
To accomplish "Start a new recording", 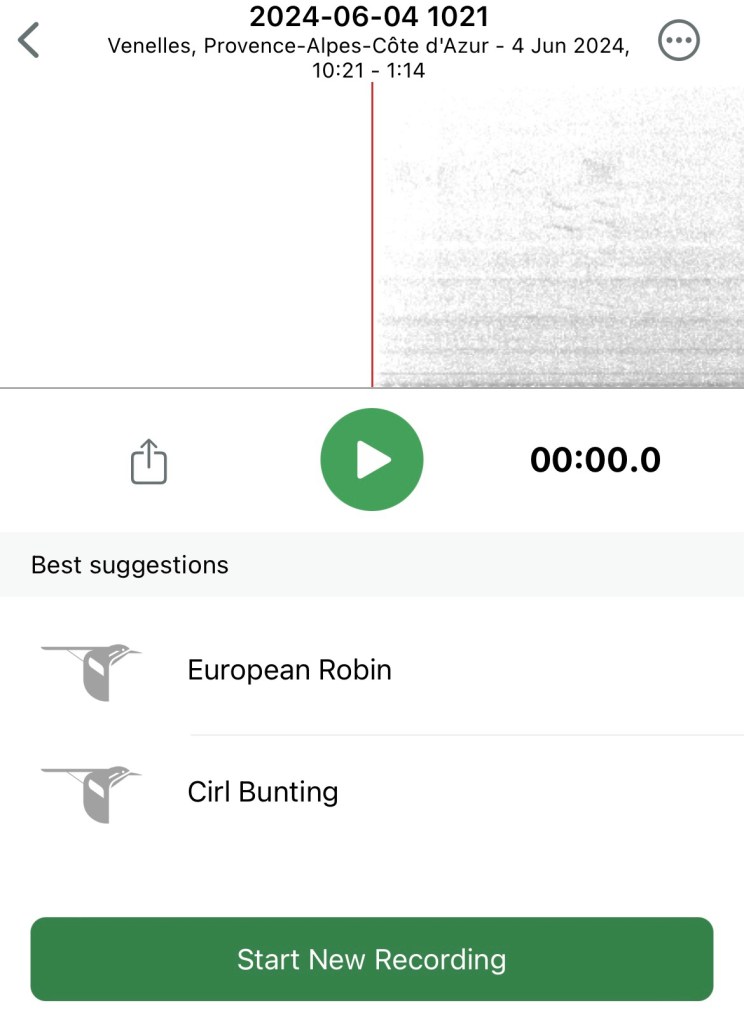I will point(372,959).
